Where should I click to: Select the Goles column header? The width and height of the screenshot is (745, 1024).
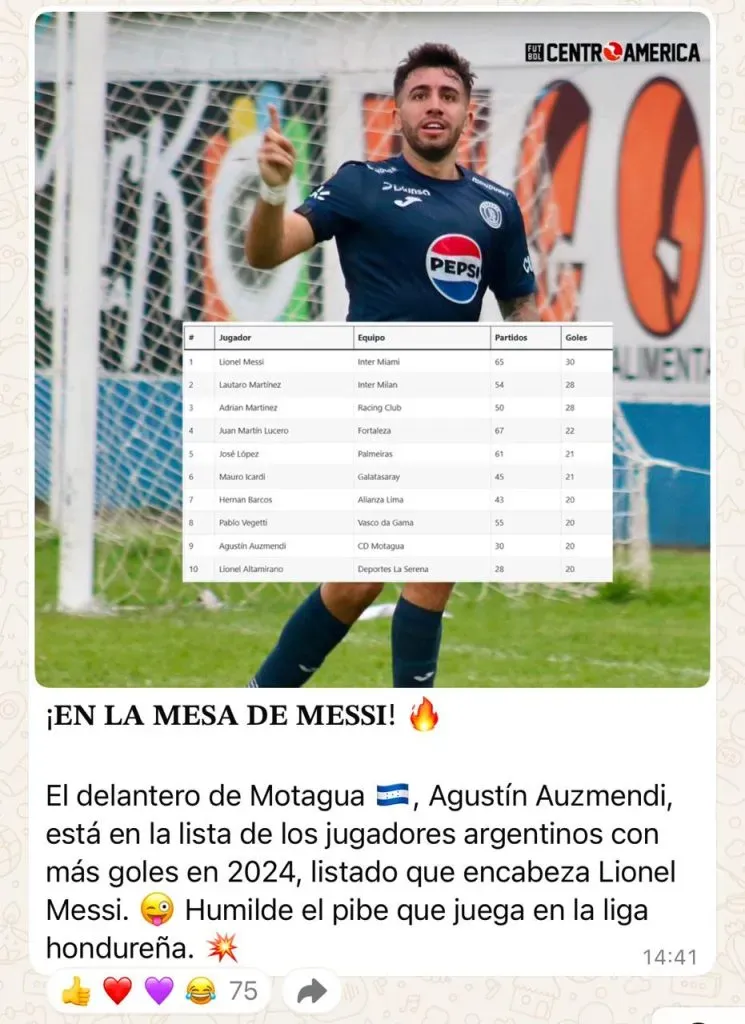(575, 336)
